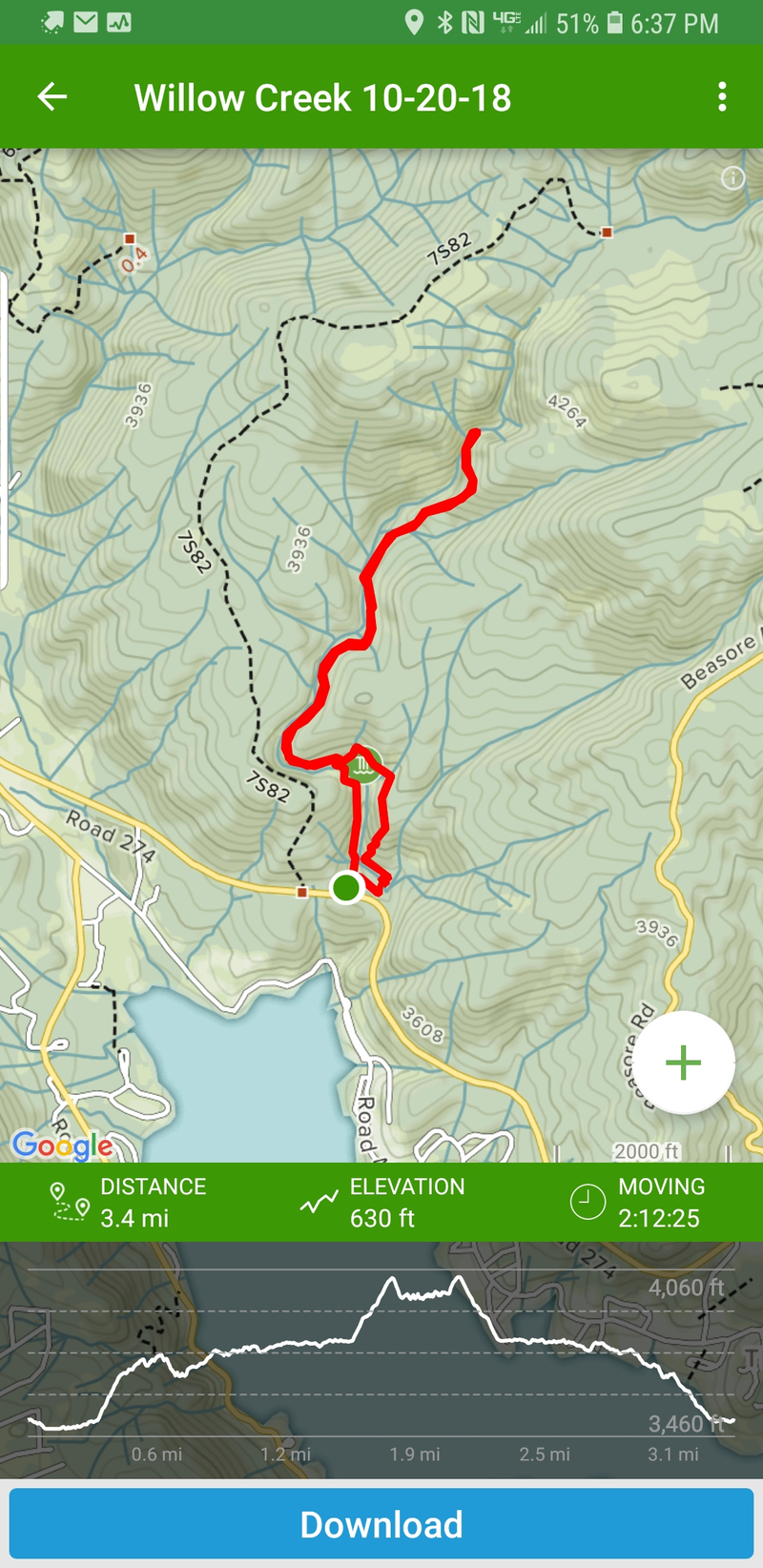Select the green waypoint marker on trail
The width and height of the screenshot is (763, 1568).
tap(364, 766)
